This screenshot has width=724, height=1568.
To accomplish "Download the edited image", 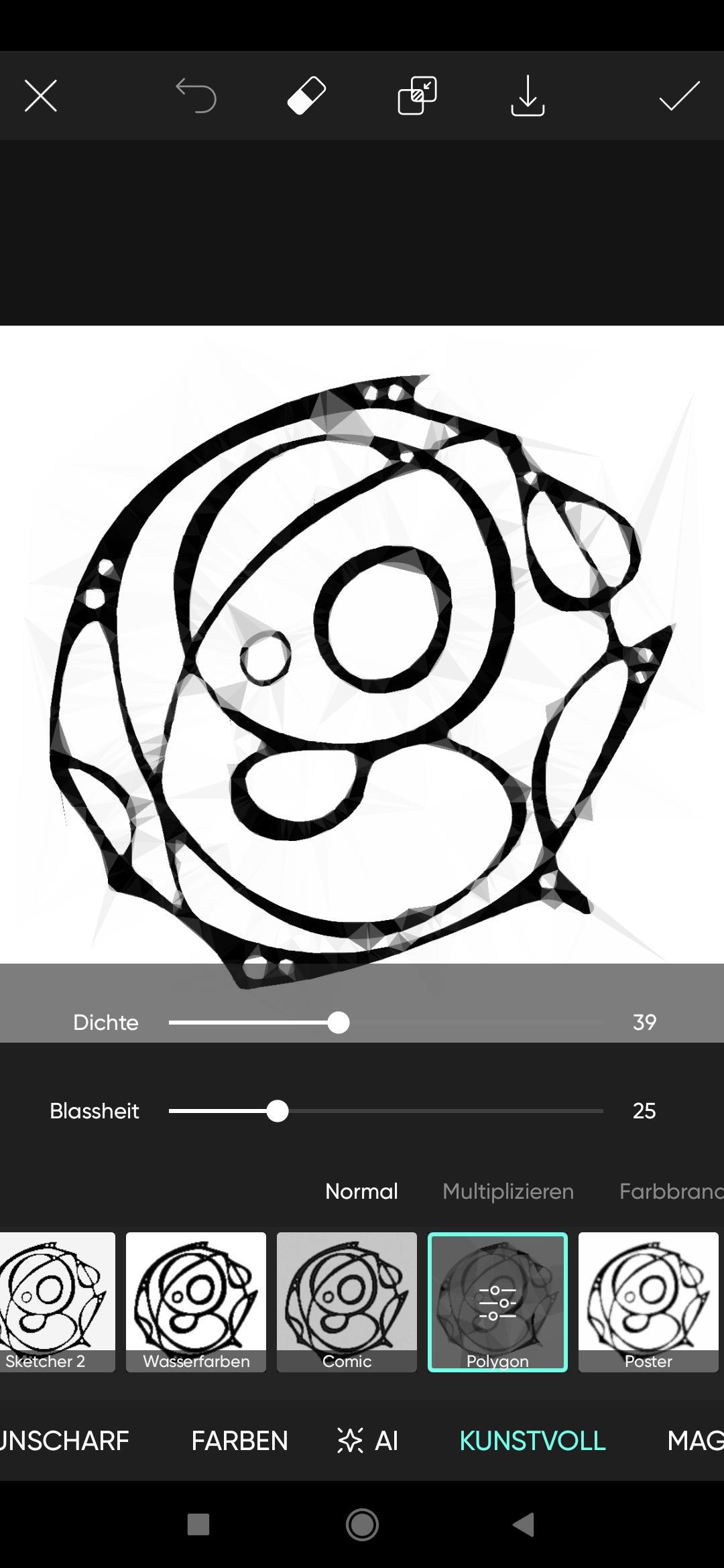I will [528, 96].
